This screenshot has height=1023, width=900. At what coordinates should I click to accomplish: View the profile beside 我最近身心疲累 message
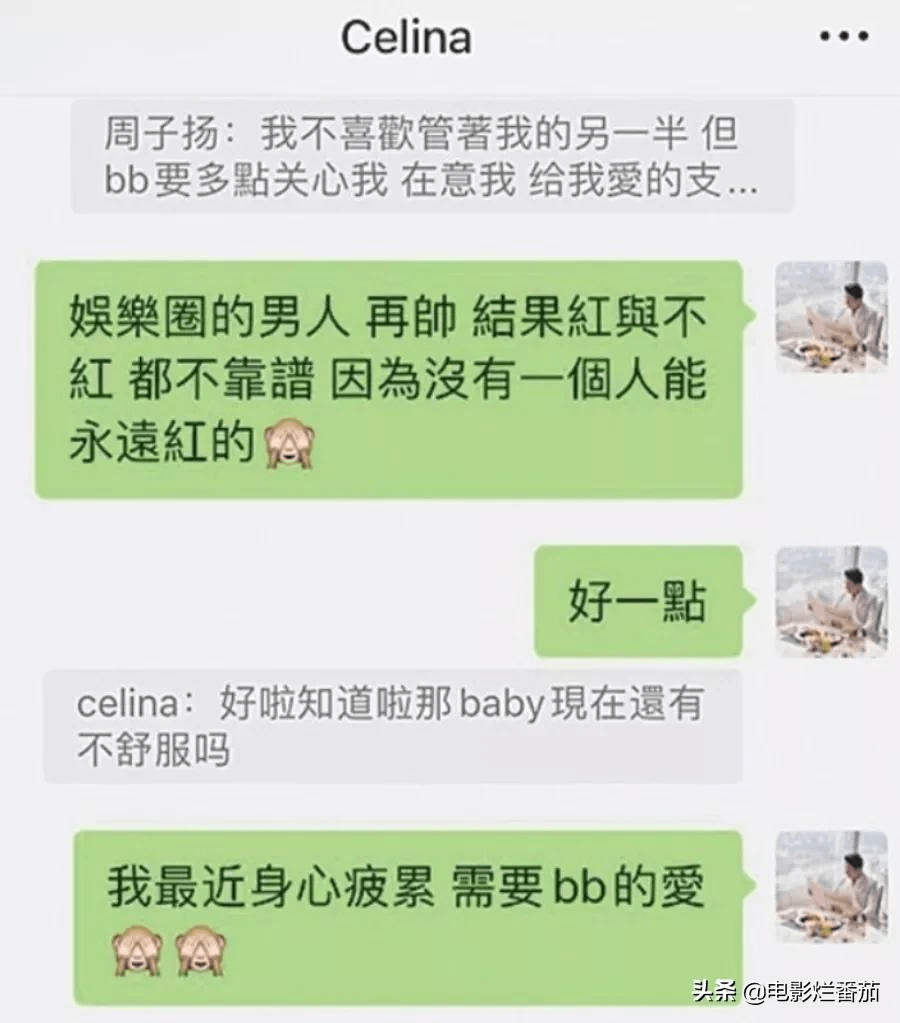click(831, 886)
